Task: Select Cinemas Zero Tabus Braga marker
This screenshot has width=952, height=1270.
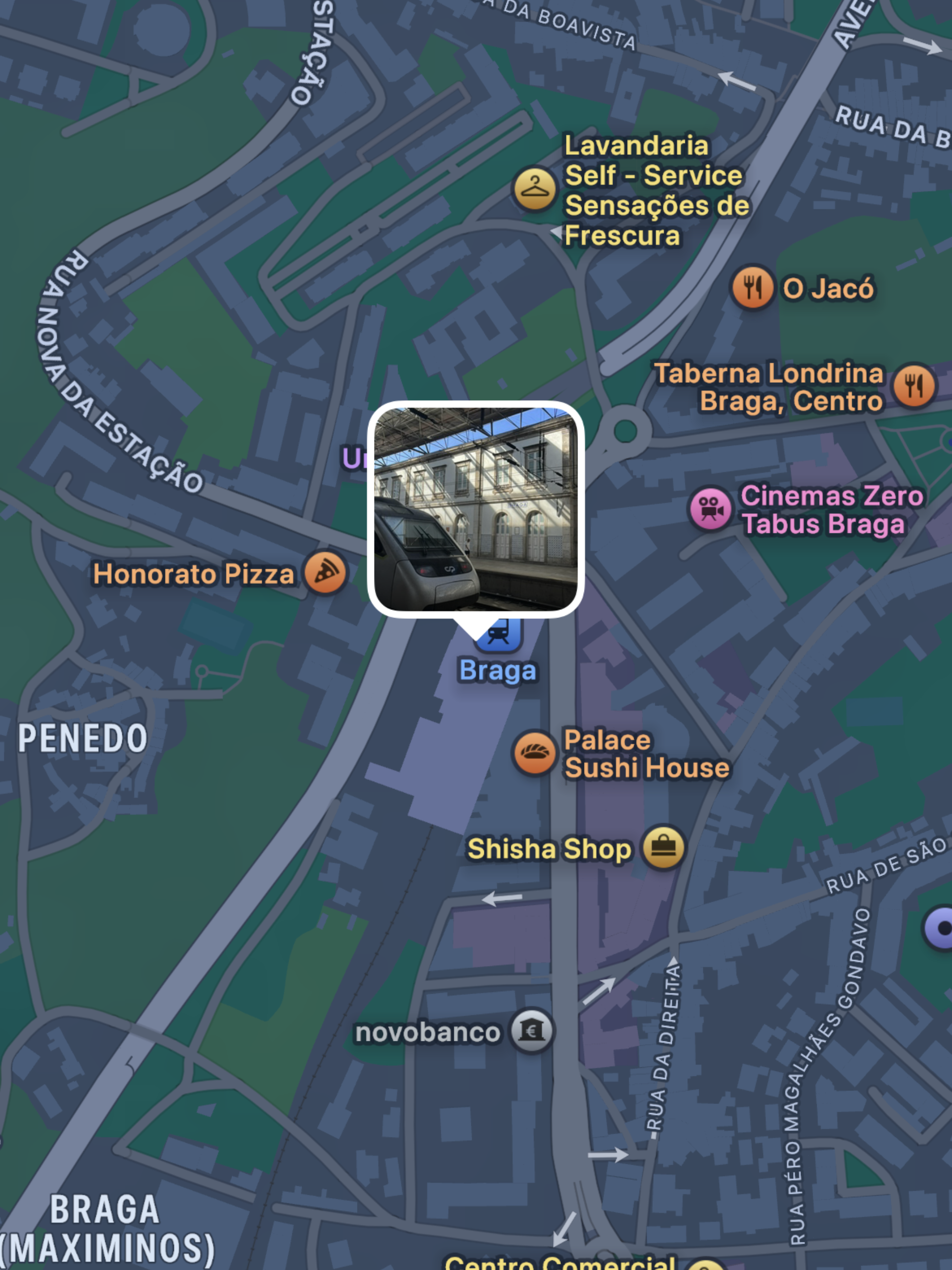Action: pos(710,508)
